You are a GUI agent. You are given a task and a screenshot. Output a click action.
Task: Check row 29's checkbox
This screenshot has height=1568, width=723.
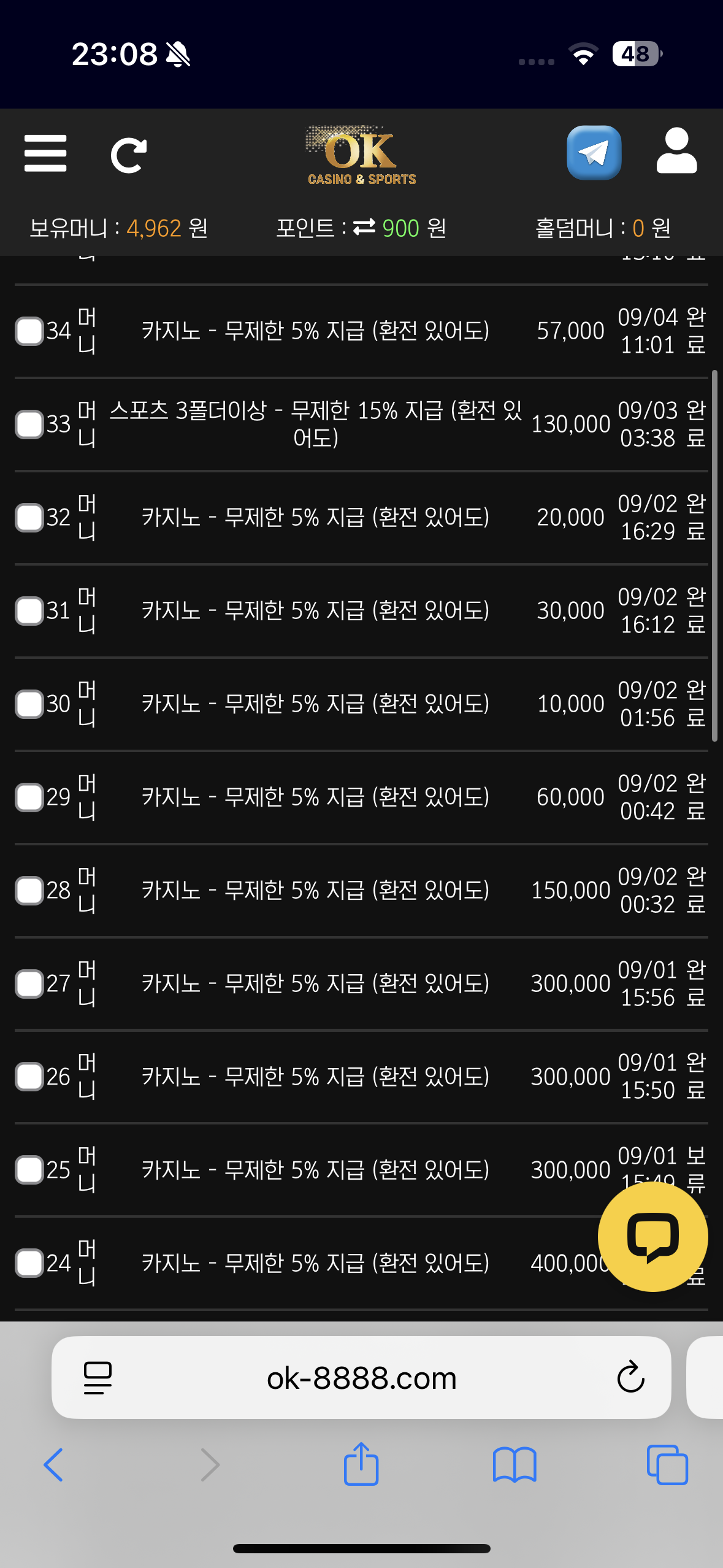tap(29, 797)
